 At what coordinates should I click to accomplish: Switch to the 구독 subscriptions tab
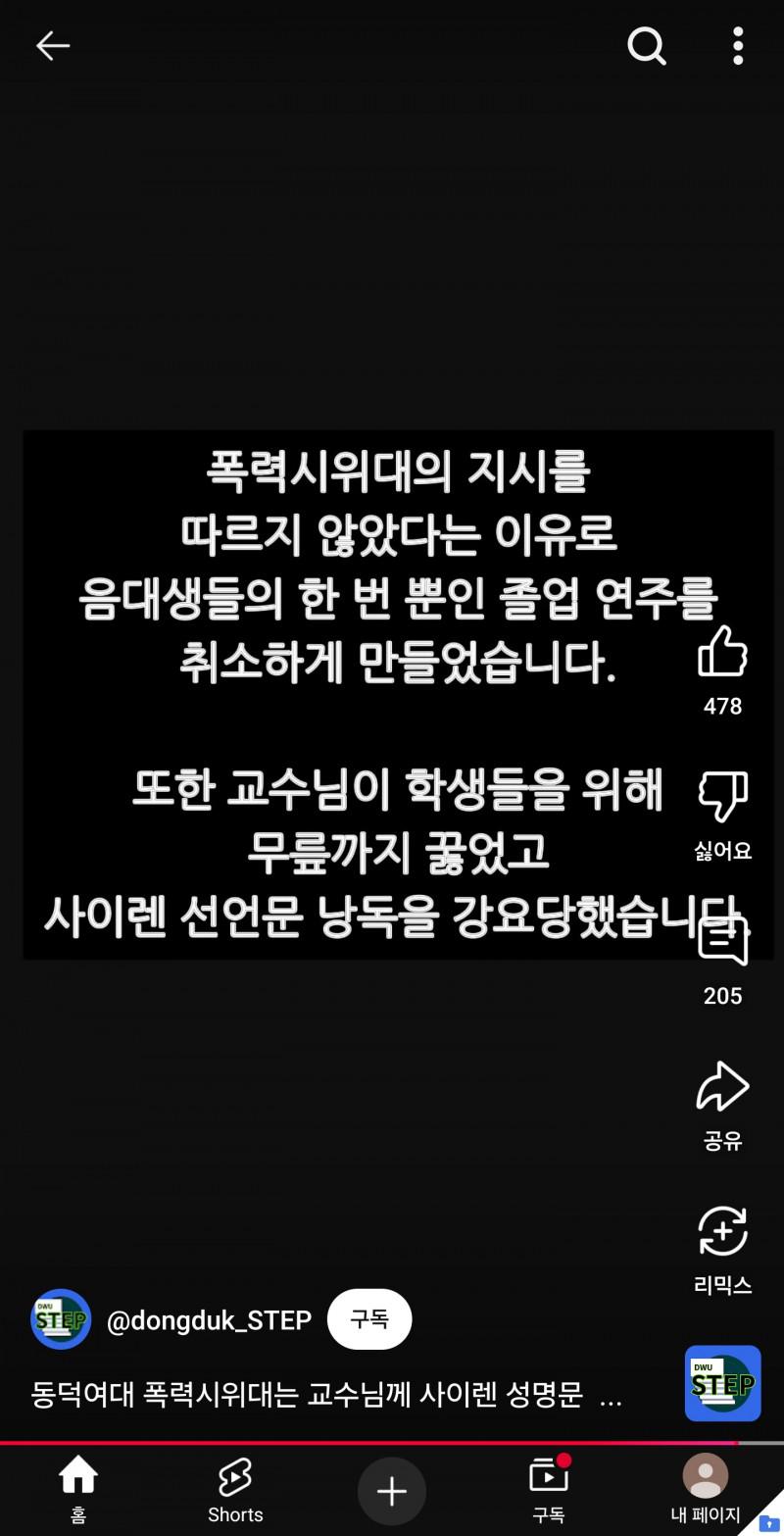coord(548,1488)
